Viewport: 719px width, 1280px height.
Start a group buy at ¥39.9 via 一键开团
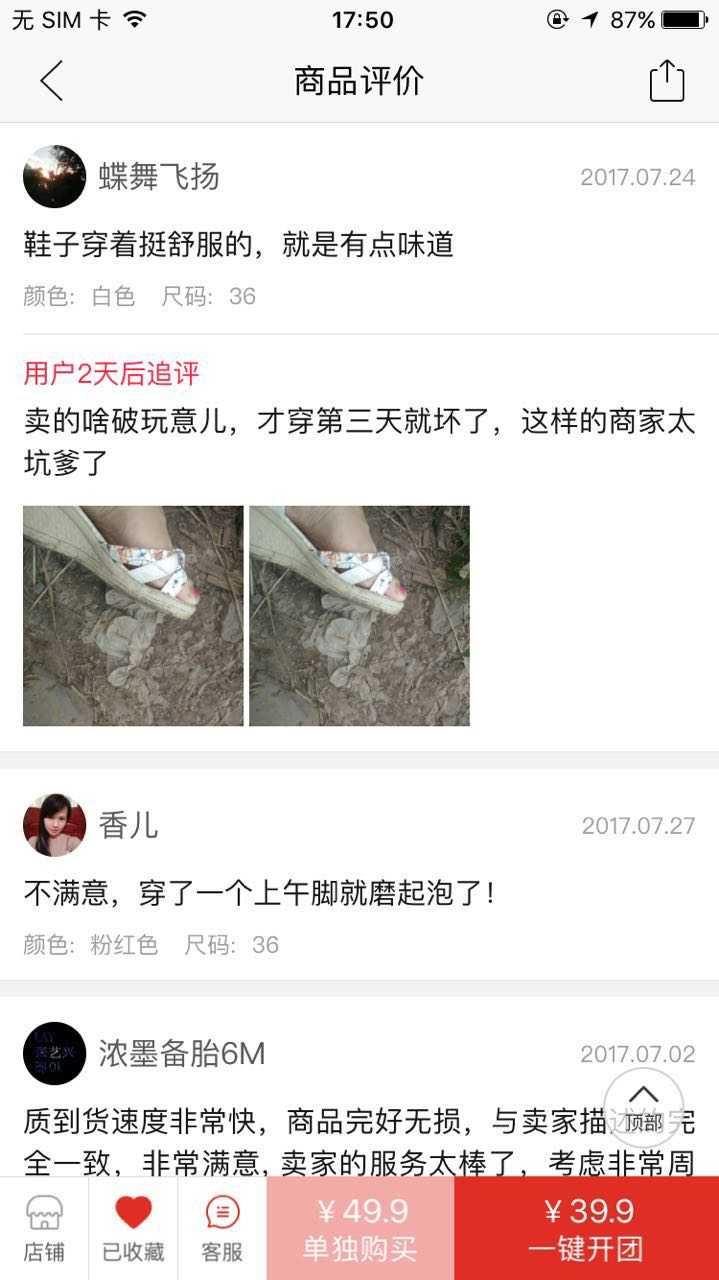click(x=587, y=1228)
